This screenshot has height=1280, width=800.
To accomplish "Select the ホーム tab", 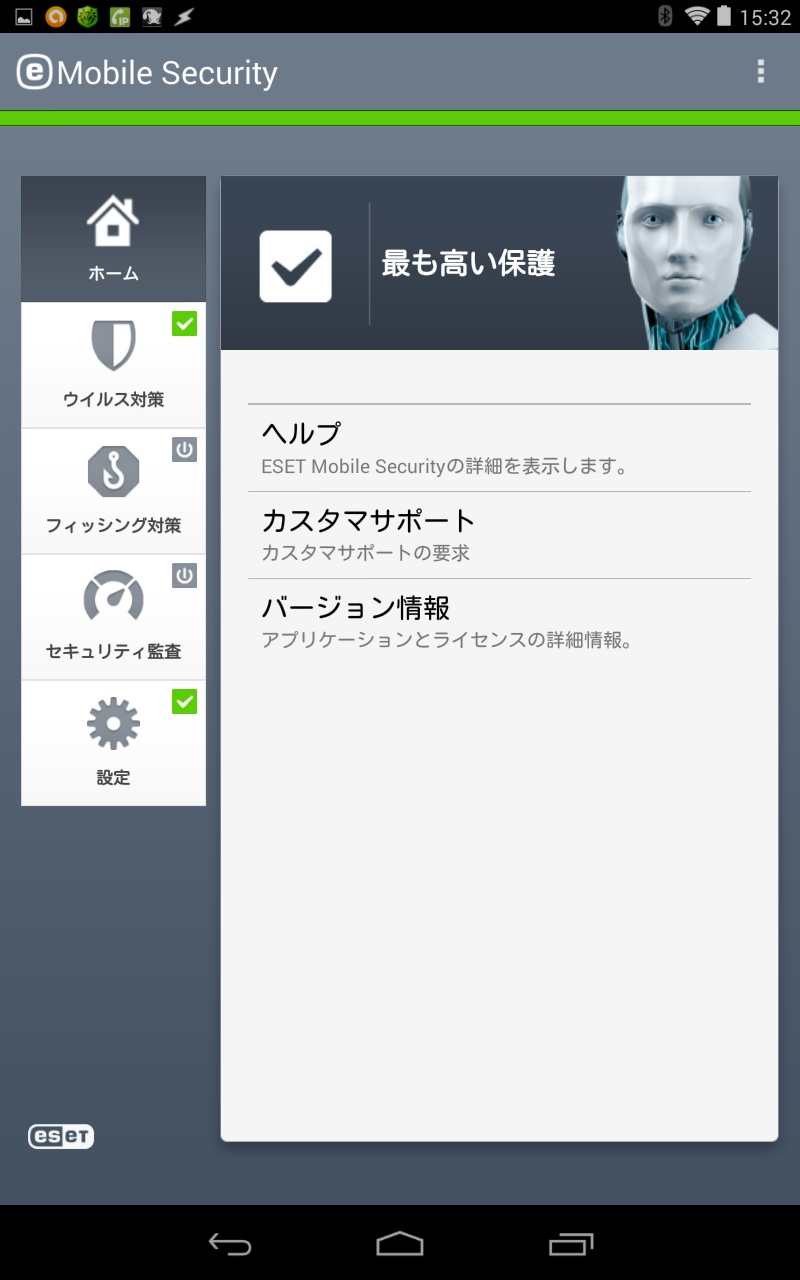I will click(x=113, y=239).
